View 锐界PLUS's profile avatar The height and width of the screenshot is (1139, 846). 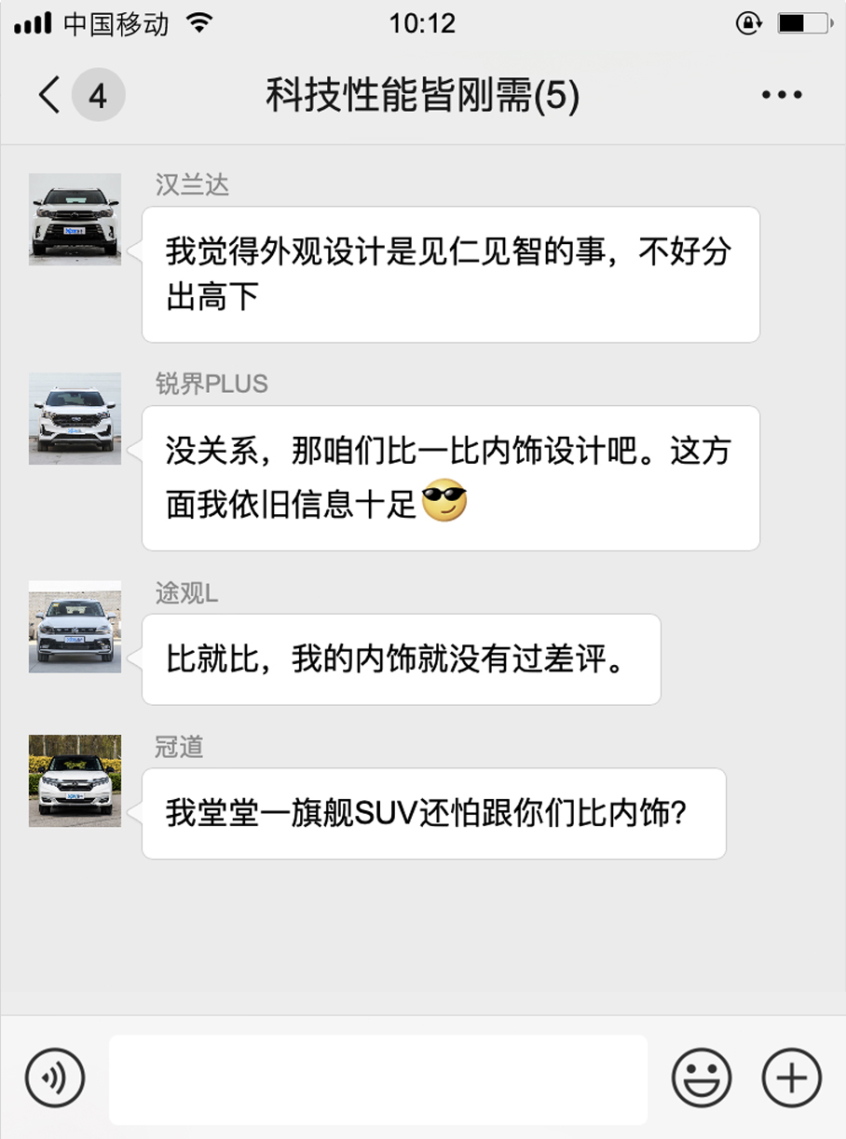coord(75,418)
